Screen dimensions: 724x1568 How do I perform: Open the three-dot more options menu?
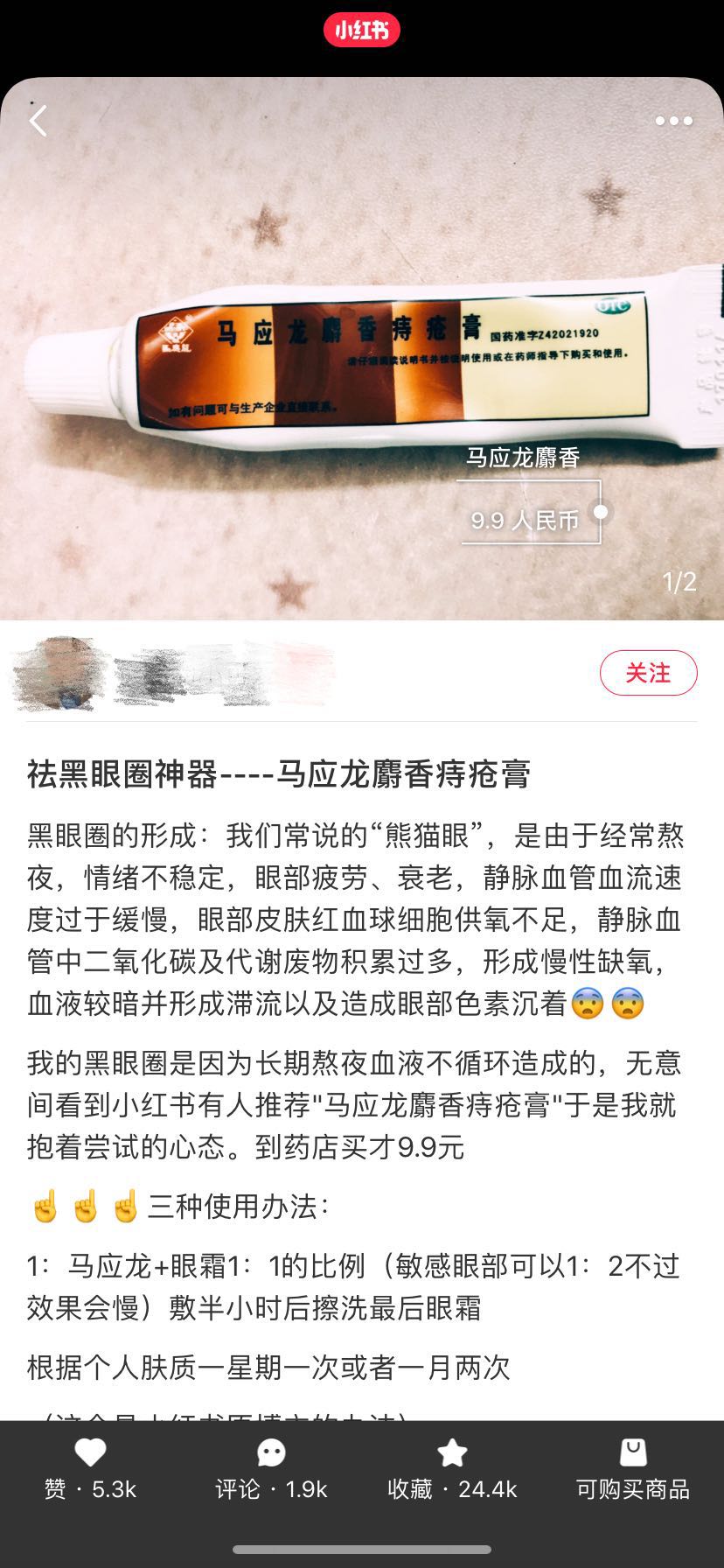(673, 122)
